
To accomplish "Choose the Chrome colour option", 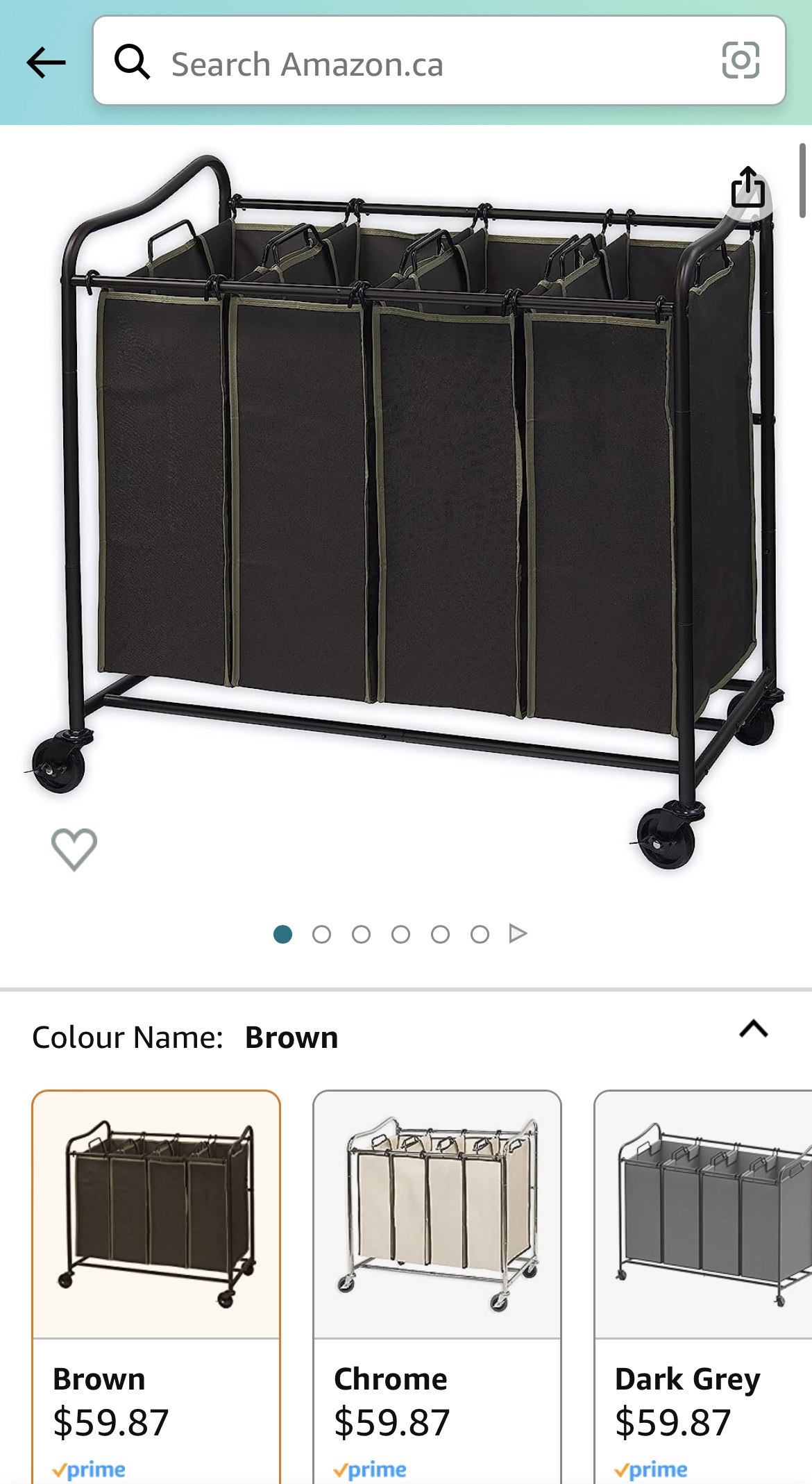I will point(437,1285).
